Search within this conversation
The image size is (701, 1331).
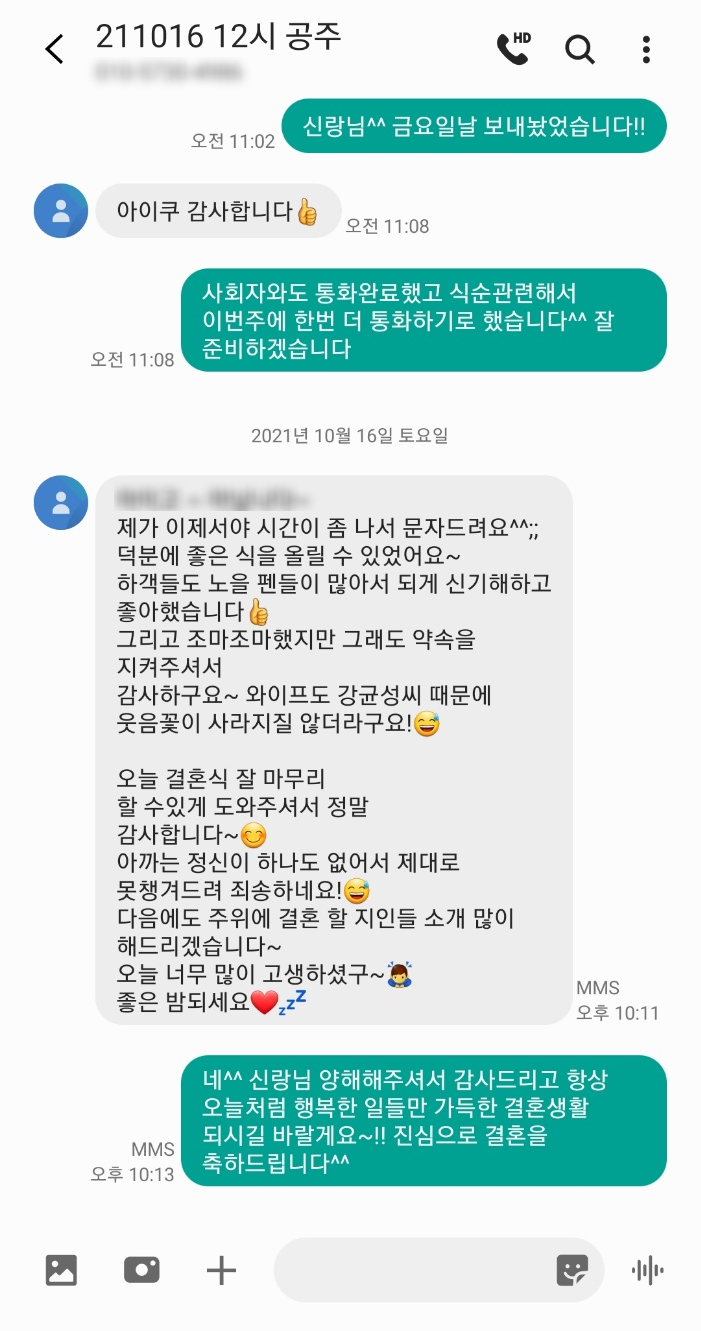coord(580,48)
